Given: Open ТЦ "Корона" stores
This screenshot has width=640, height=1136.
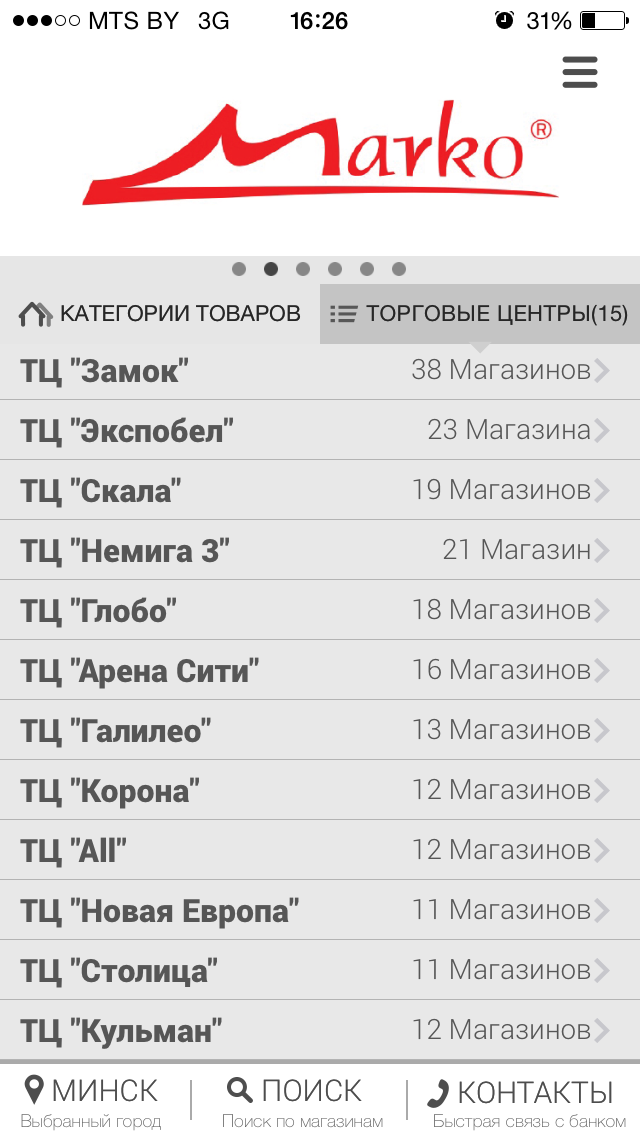Looking at the screenshot, I should tap(320, 790).
